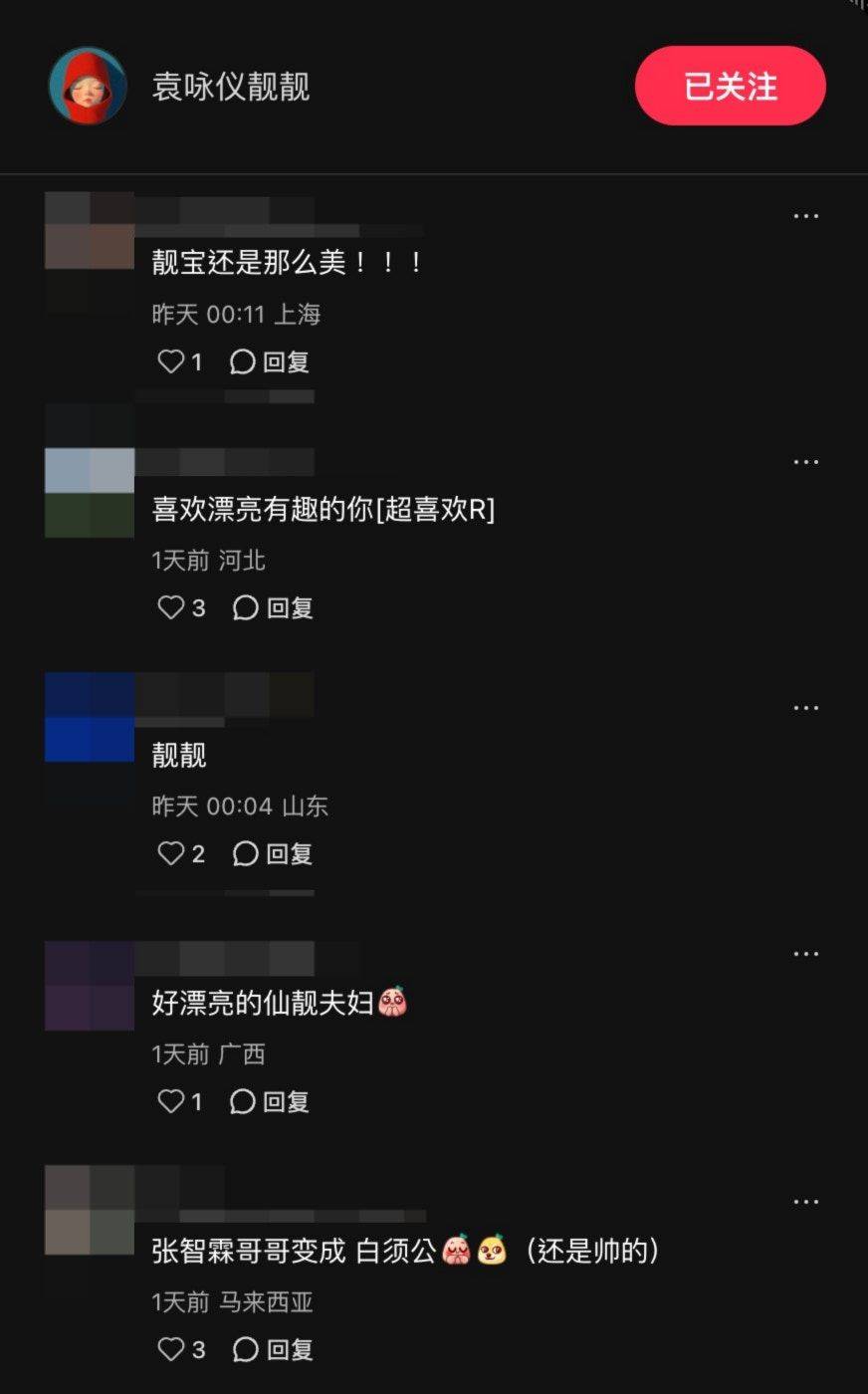868x1394 pixels.
Task: Open more options for the 河北 comment
Action: [x=805, y=462]
